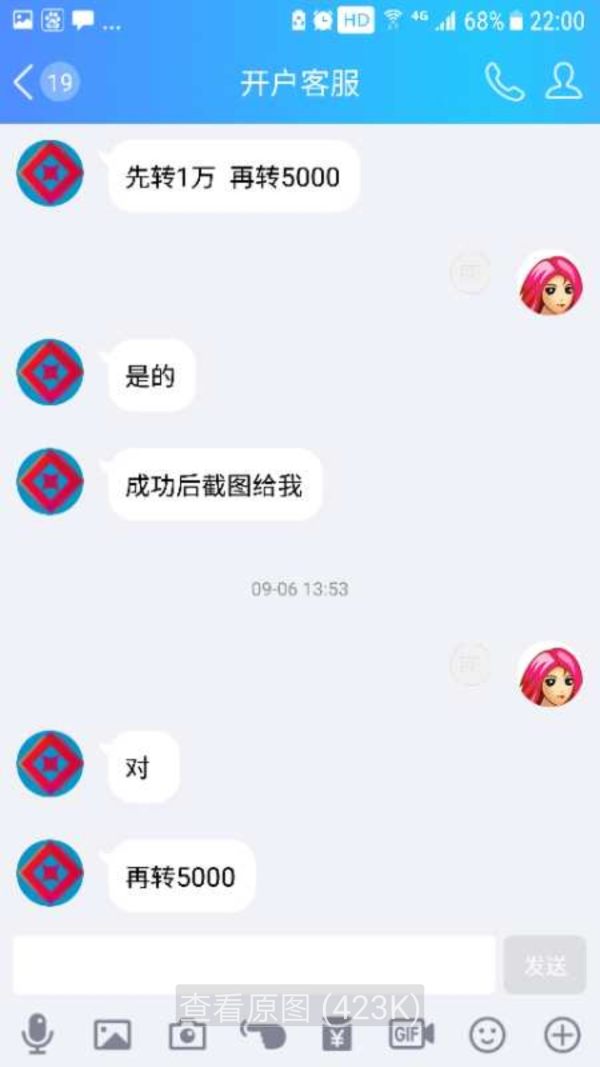Tap the 发送 send button
The height and width of the screenshot is (1067, 600).
(544, 965)
